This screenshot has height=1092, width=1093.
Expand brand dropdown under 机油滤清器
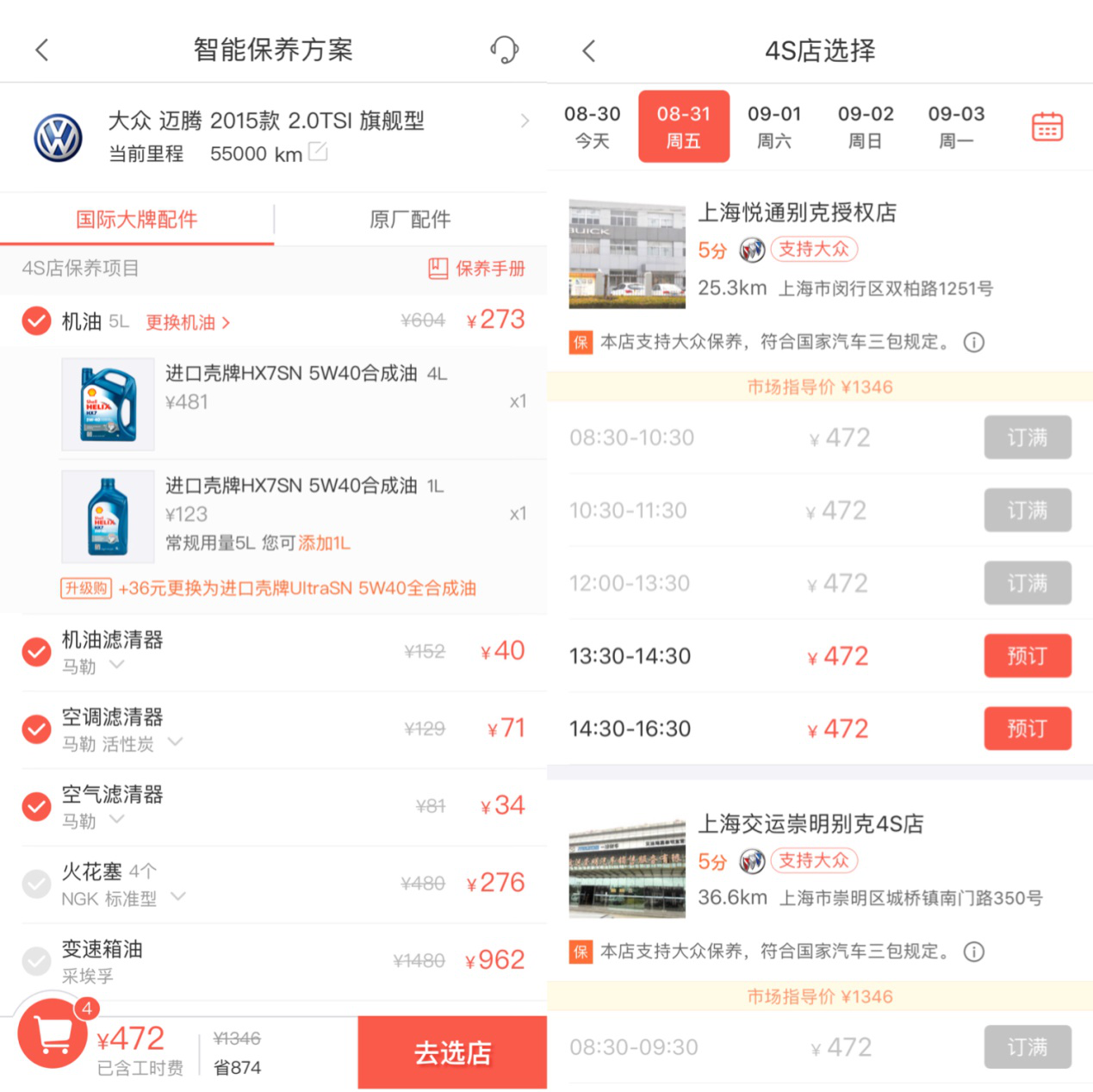pyautogui.click(x=116, y=665)
